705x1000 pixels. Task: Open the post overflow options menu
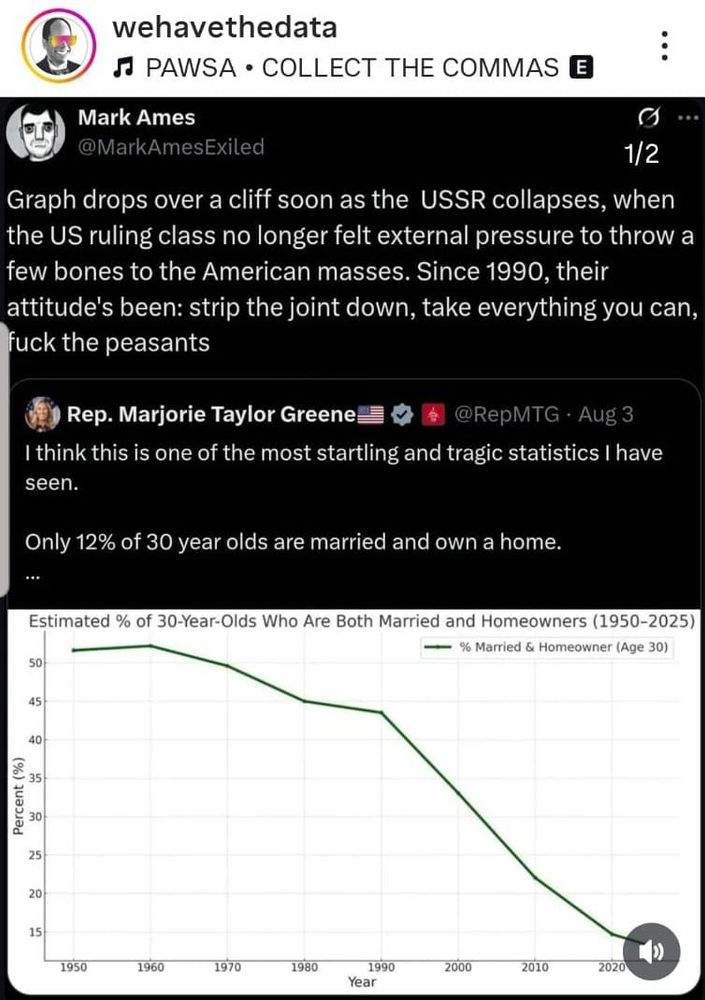664,46
